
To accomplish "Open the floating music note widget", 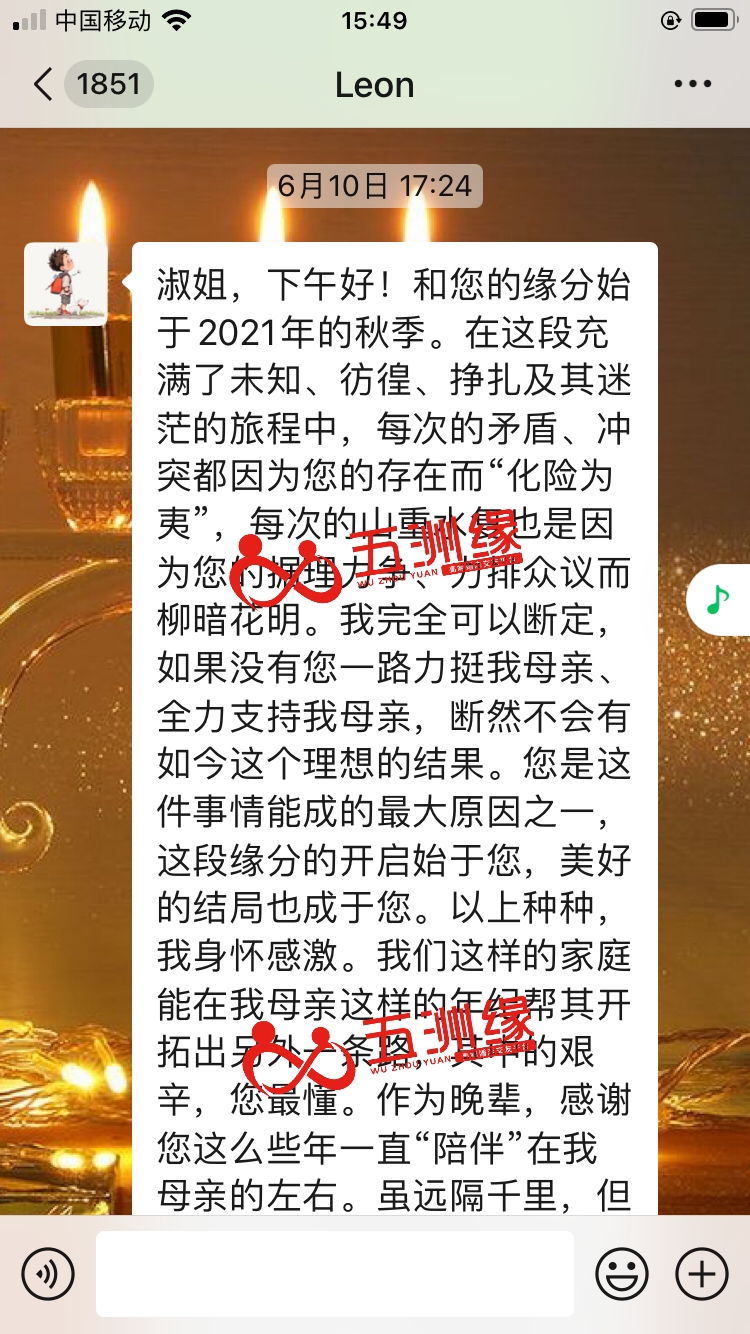I will coord(719,599).
